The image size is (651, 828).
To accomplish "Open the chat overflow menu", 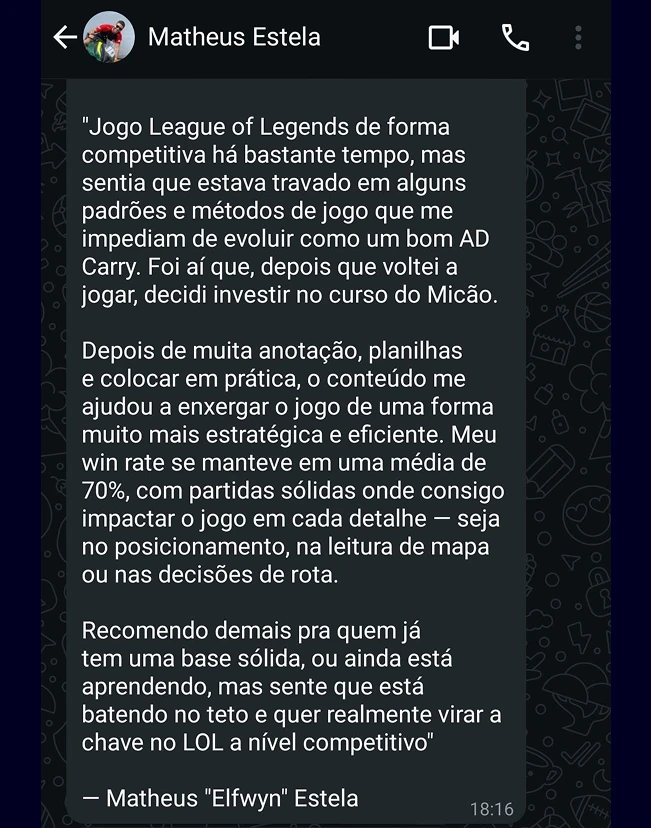I will (x=578, y=38).
